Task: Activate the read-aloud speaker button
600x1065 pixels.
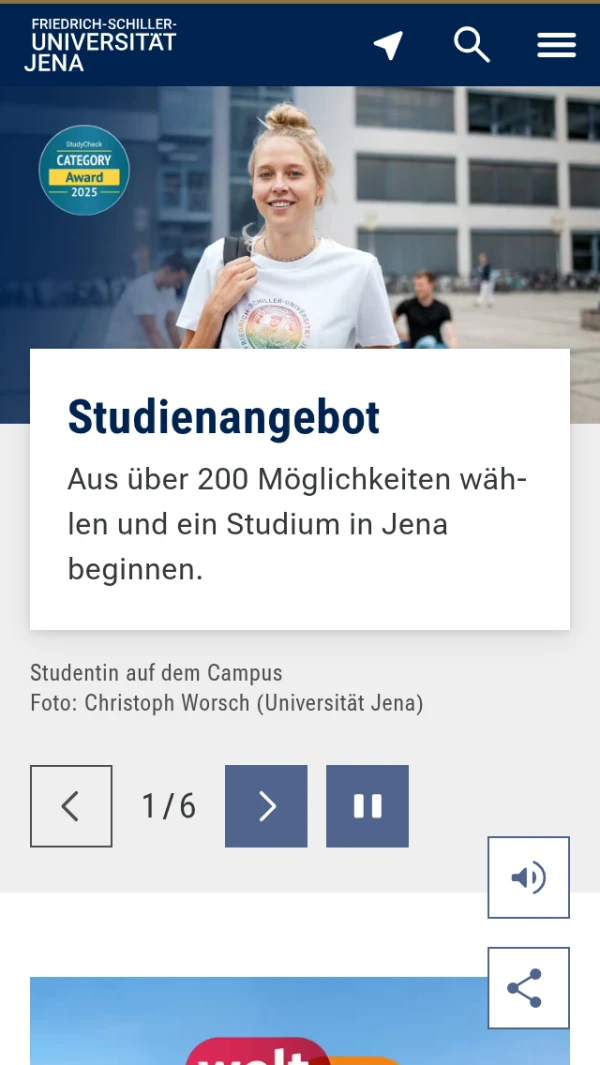Action: 528,878
